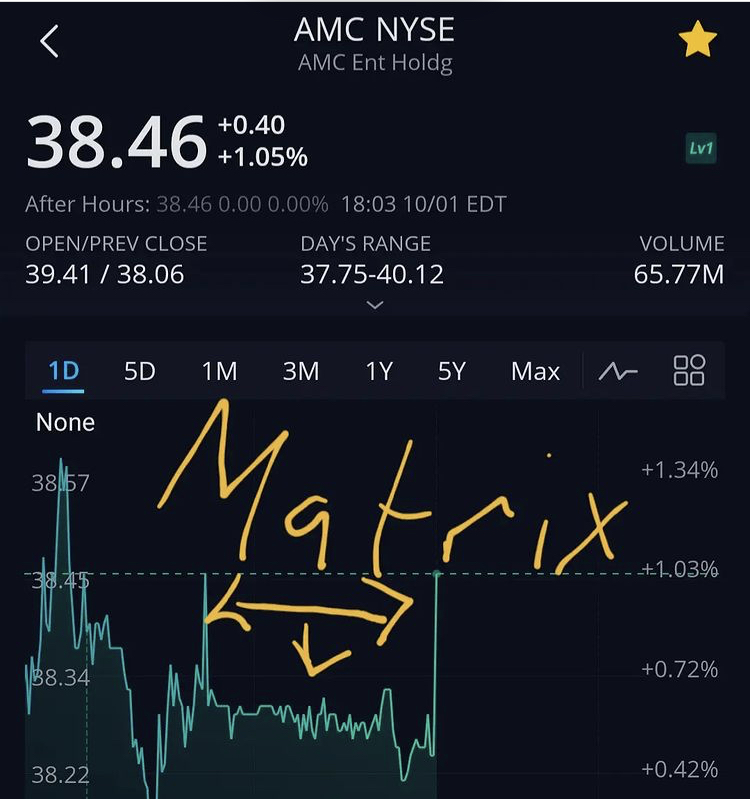Expand more quote details with the chevron

click(375, 305)
